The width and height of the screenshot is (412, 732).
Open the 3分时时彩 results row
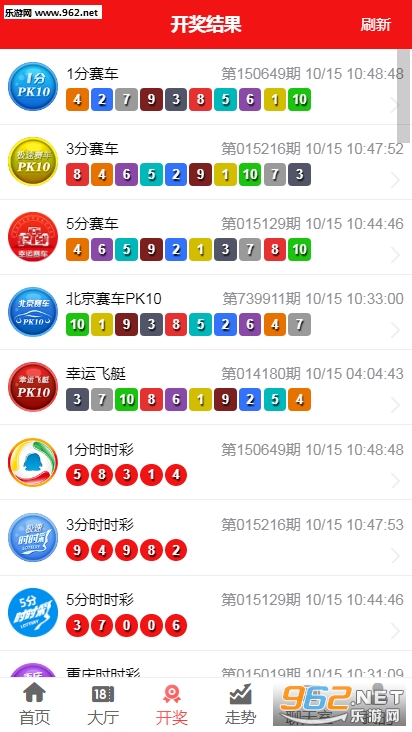coord(206,538)
